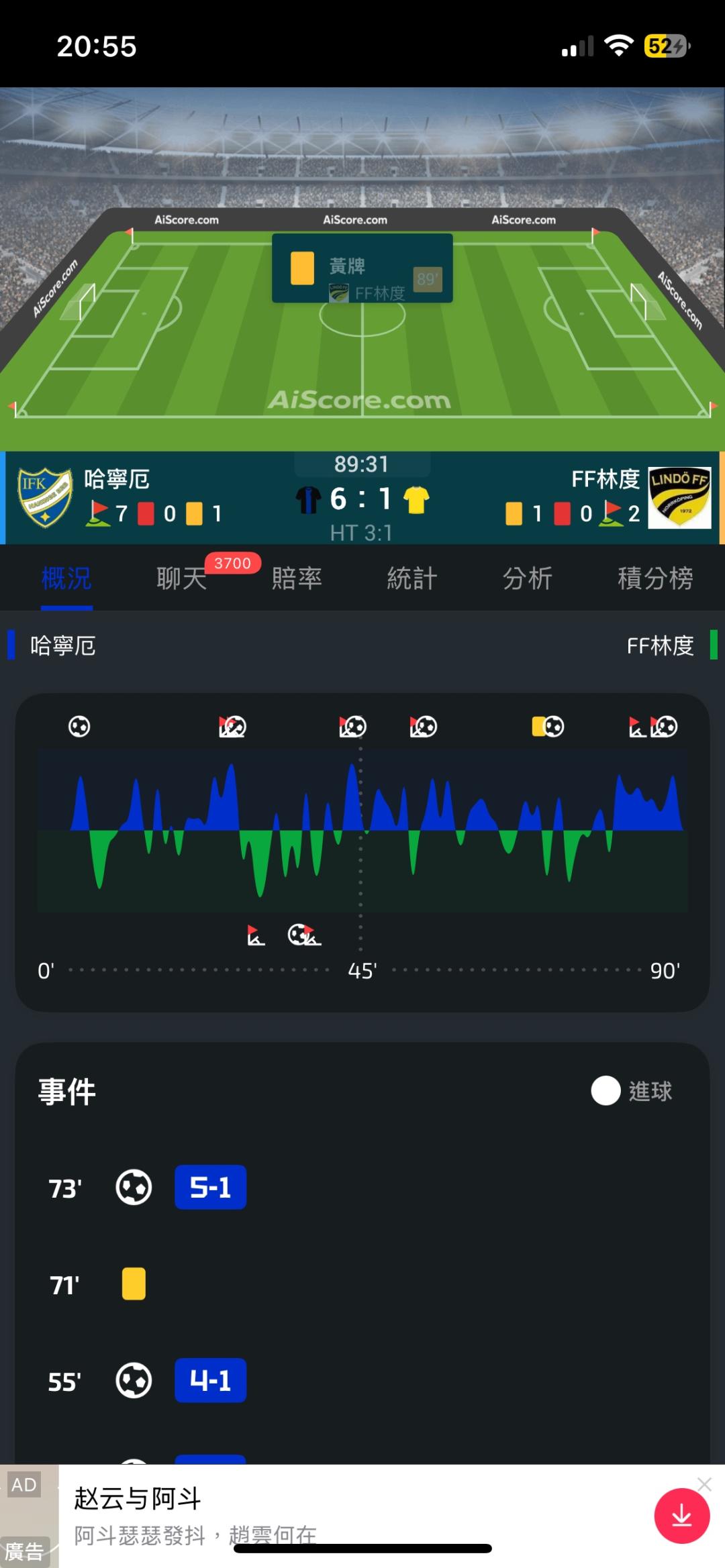Open the 賠率 tab

pyautogui.click(x=297, y=578)
